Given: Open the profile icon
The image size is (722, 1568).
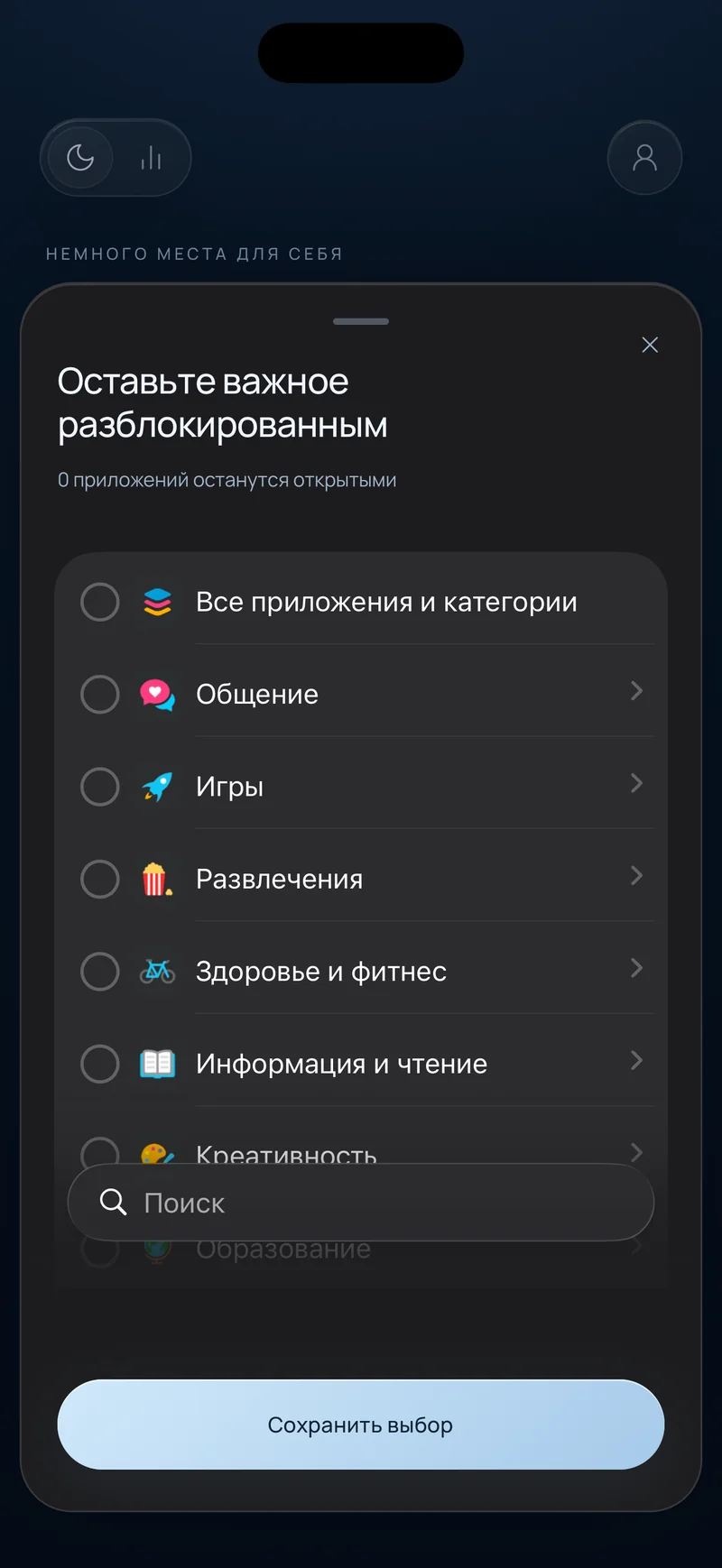Looking at the screenshot, I should click(644, 158).
